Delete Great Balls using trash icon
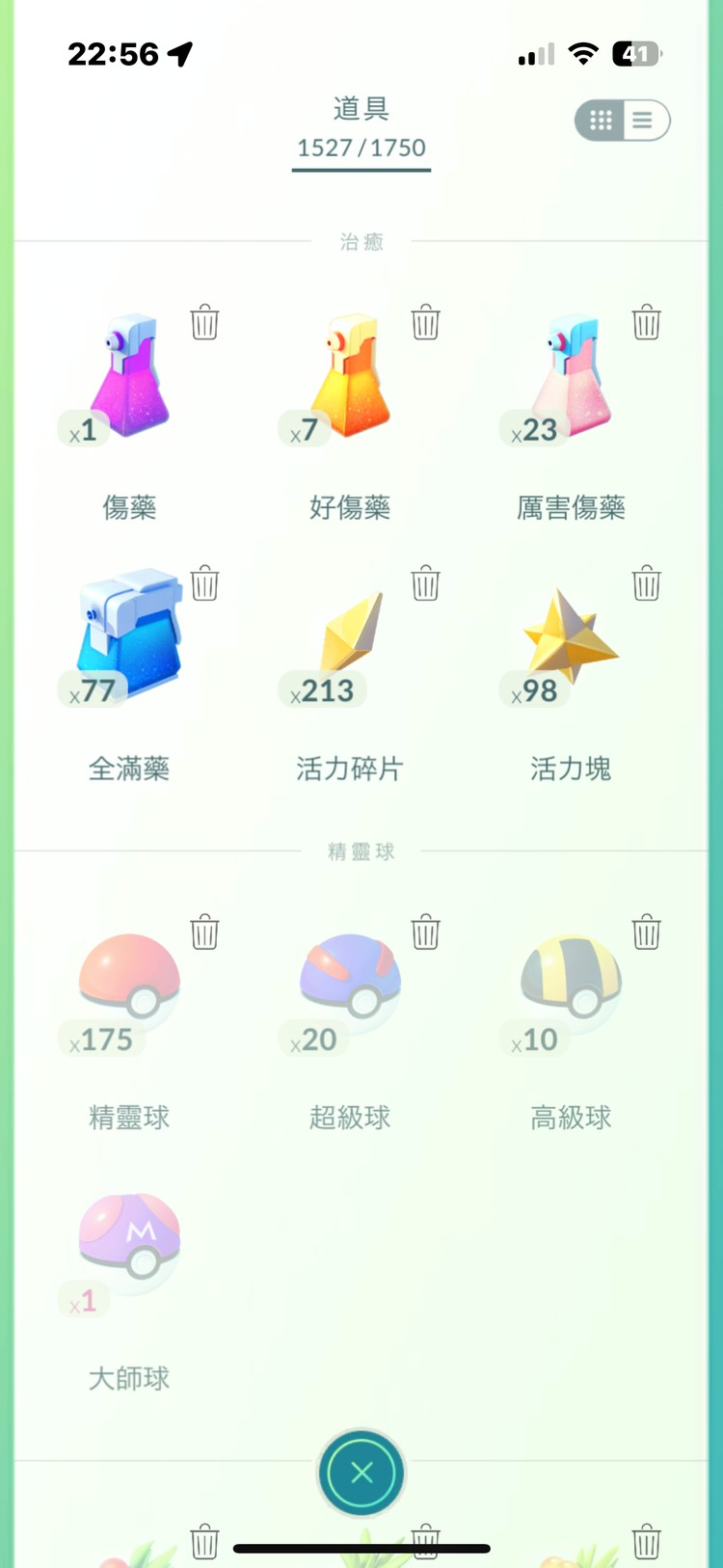This screenshot has width=723, height=1568. [426, 933]
